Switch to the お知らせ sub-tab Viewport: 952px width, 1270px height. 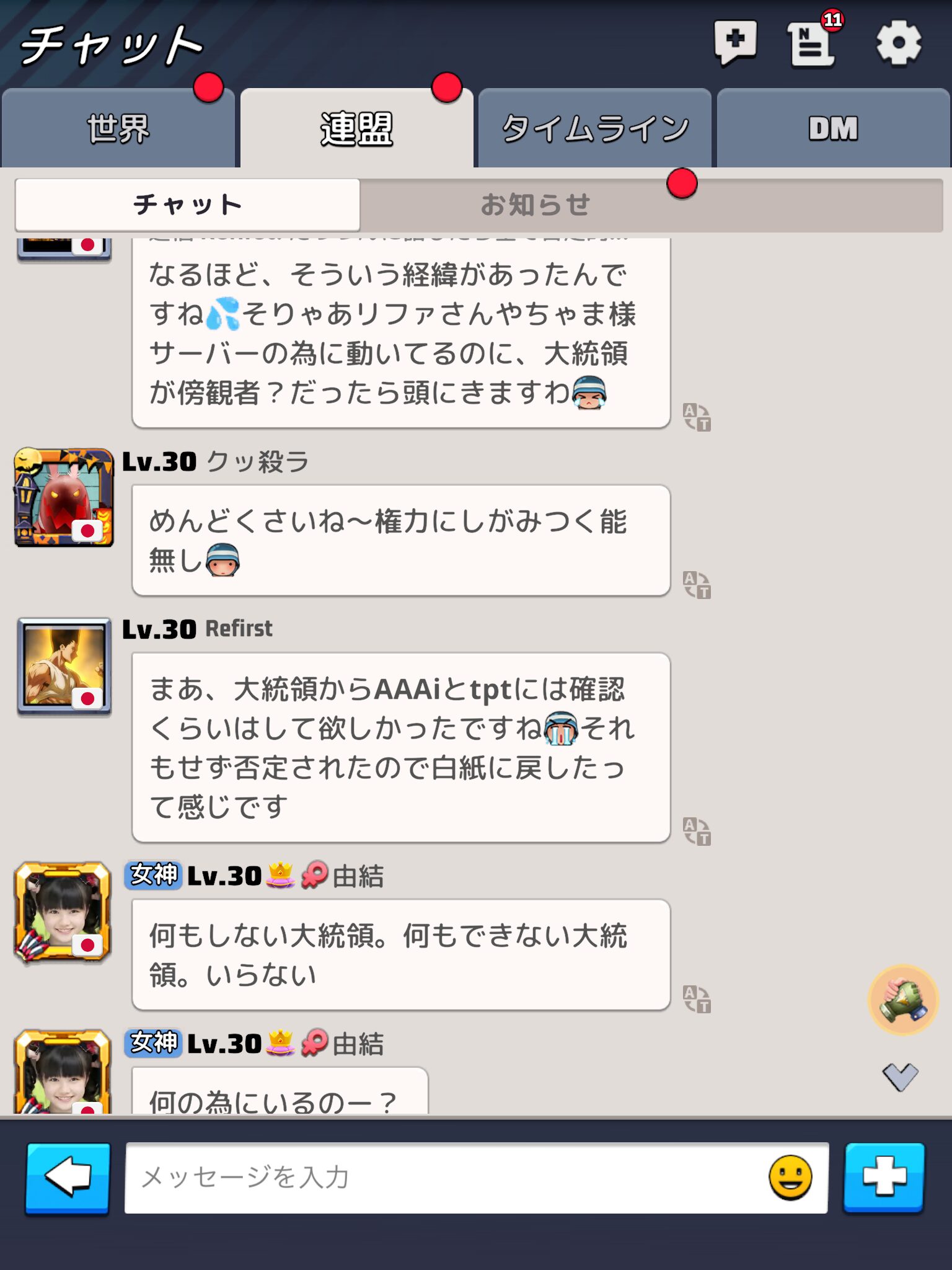tap(535, 205)
